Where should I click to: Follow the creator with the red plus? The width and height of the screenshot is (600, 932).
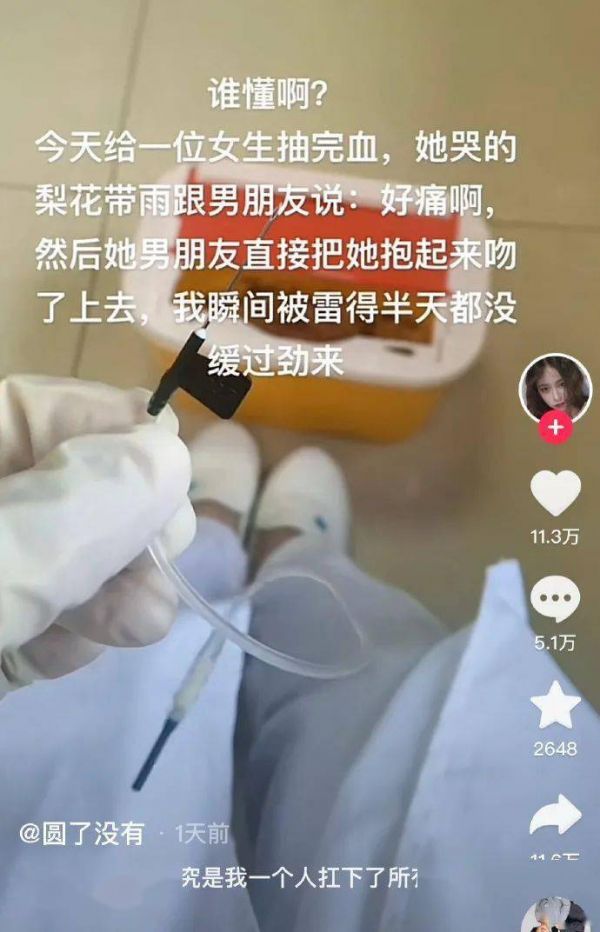click(555, 428)
